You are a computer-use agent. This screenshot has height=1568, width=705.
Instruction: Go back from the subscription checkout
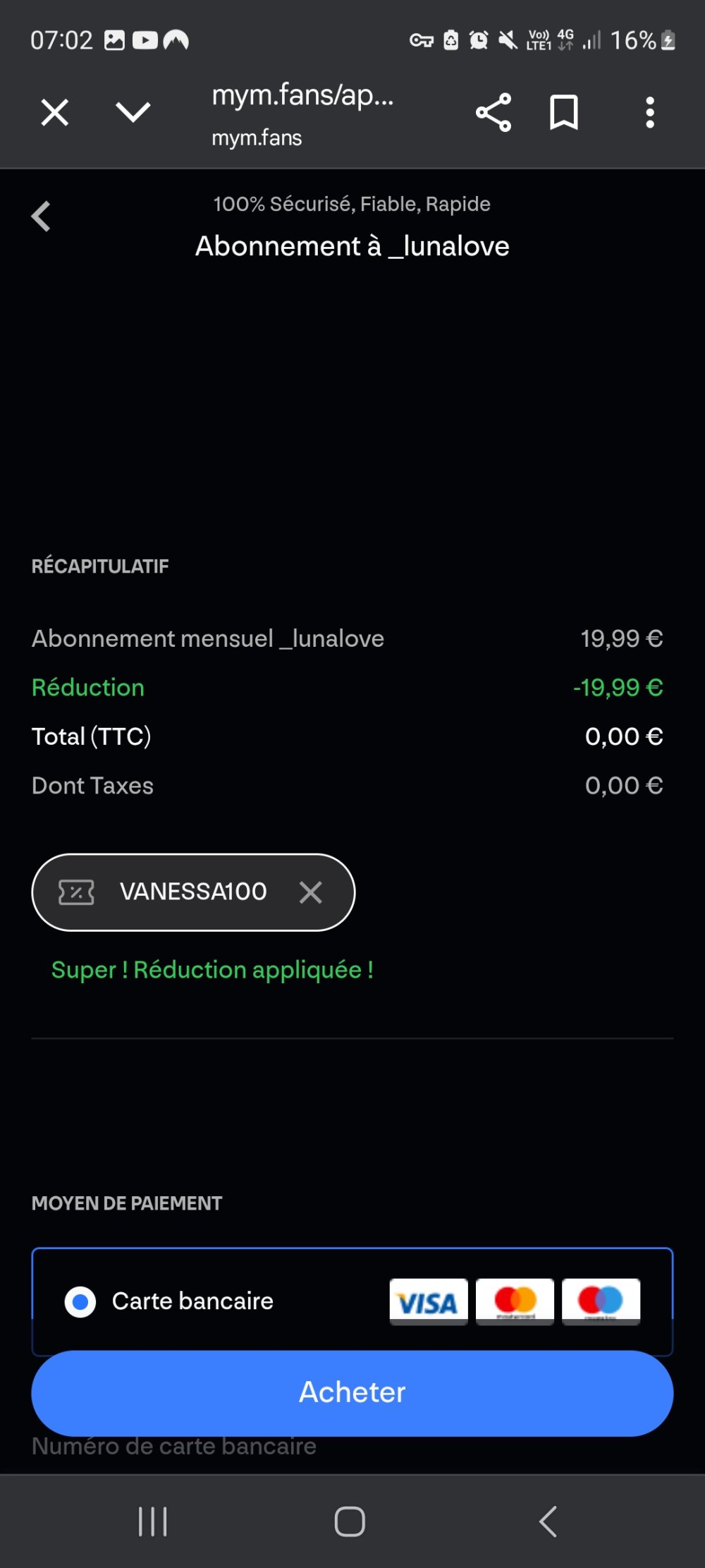[42, 217]
